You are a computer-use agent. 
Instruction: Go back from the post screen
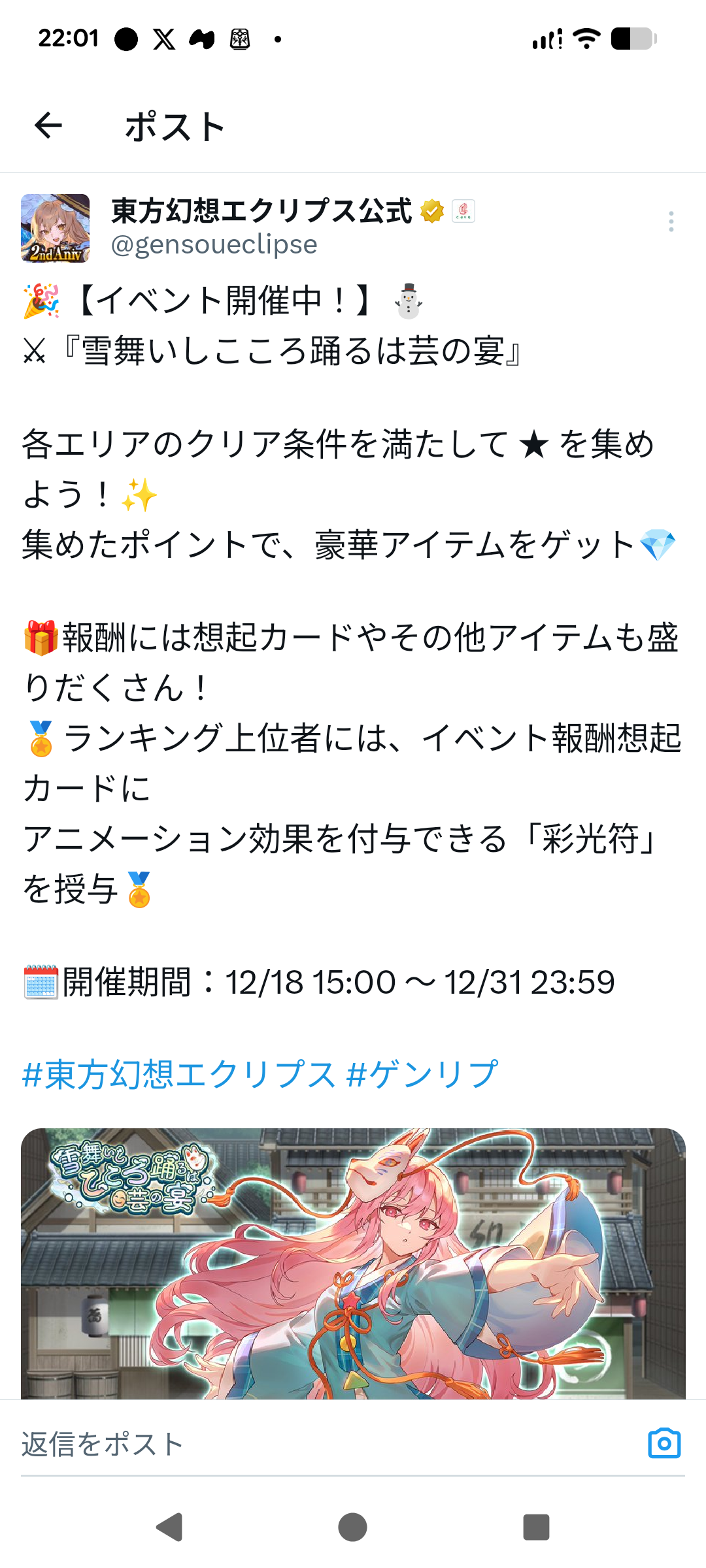(x=48, y=125)
